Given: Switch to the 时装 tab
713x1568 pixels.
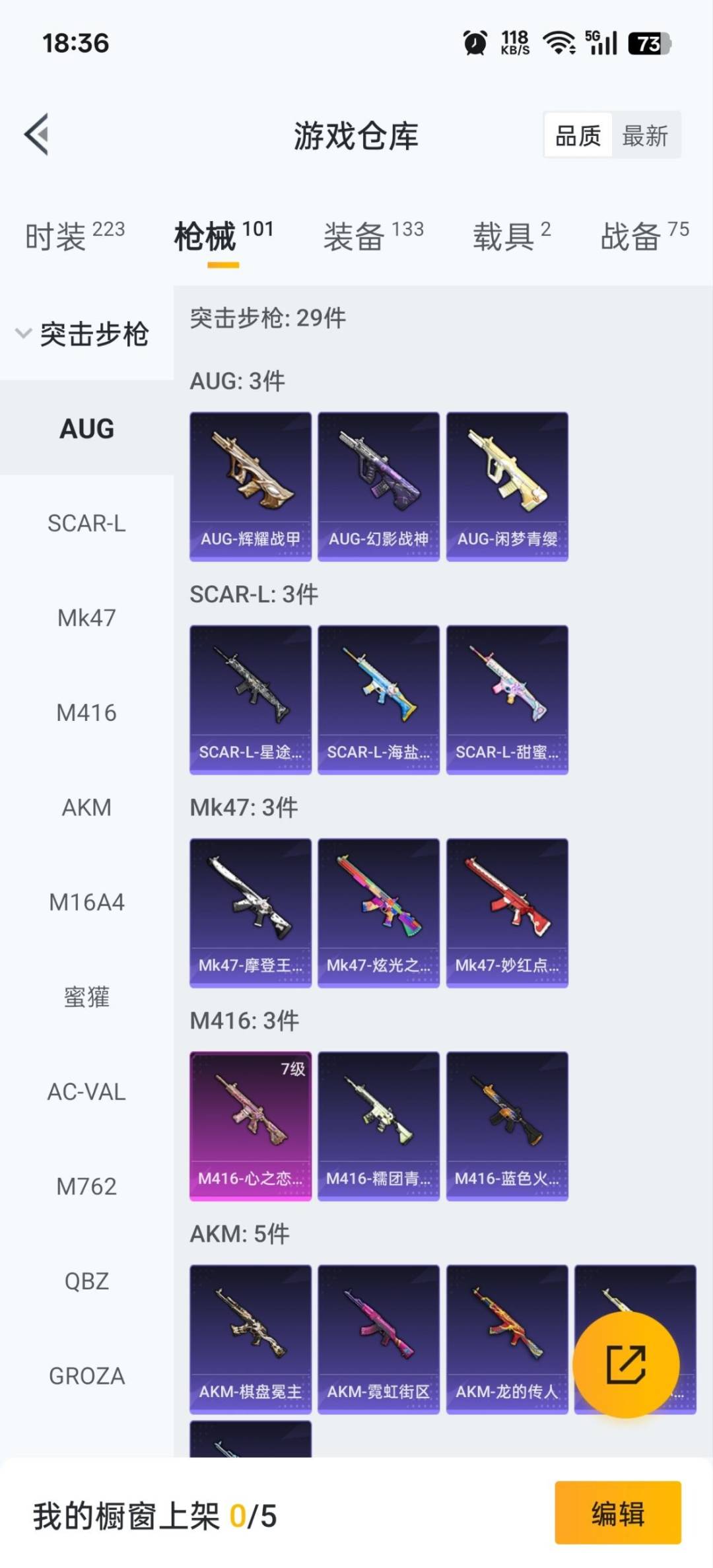Looking at the screenshot, I should click(75, 236).
